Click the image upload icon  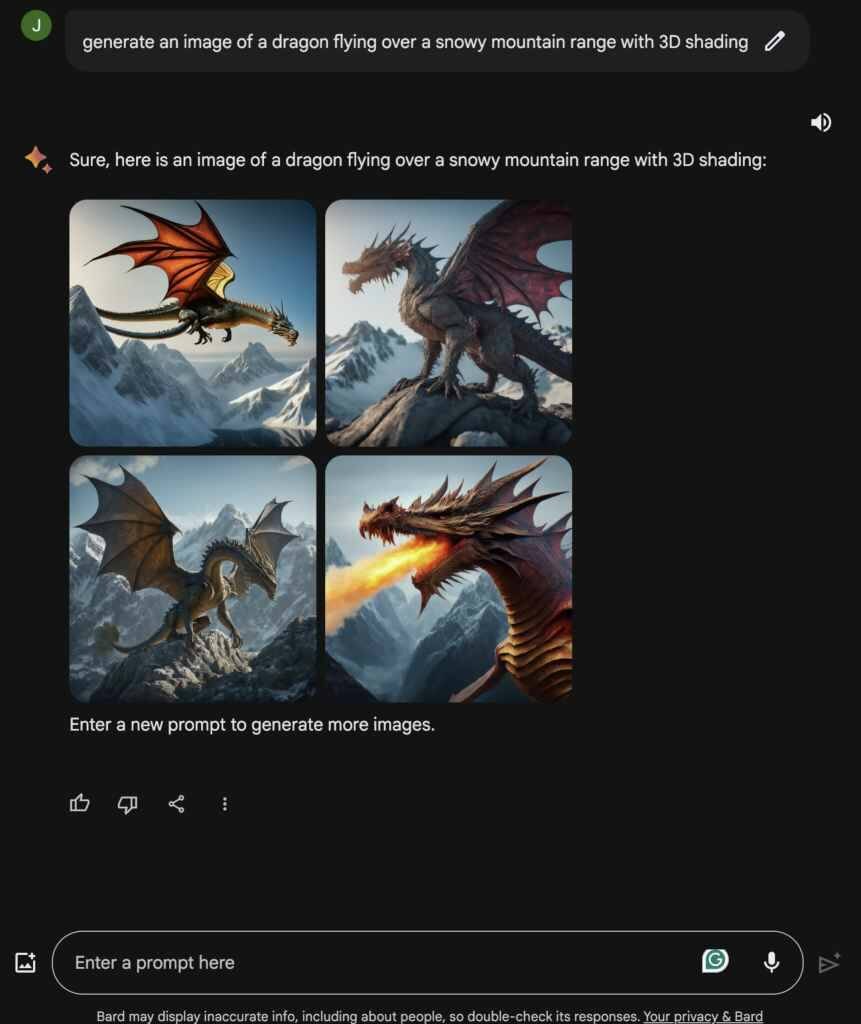click(x=25, y=962)
